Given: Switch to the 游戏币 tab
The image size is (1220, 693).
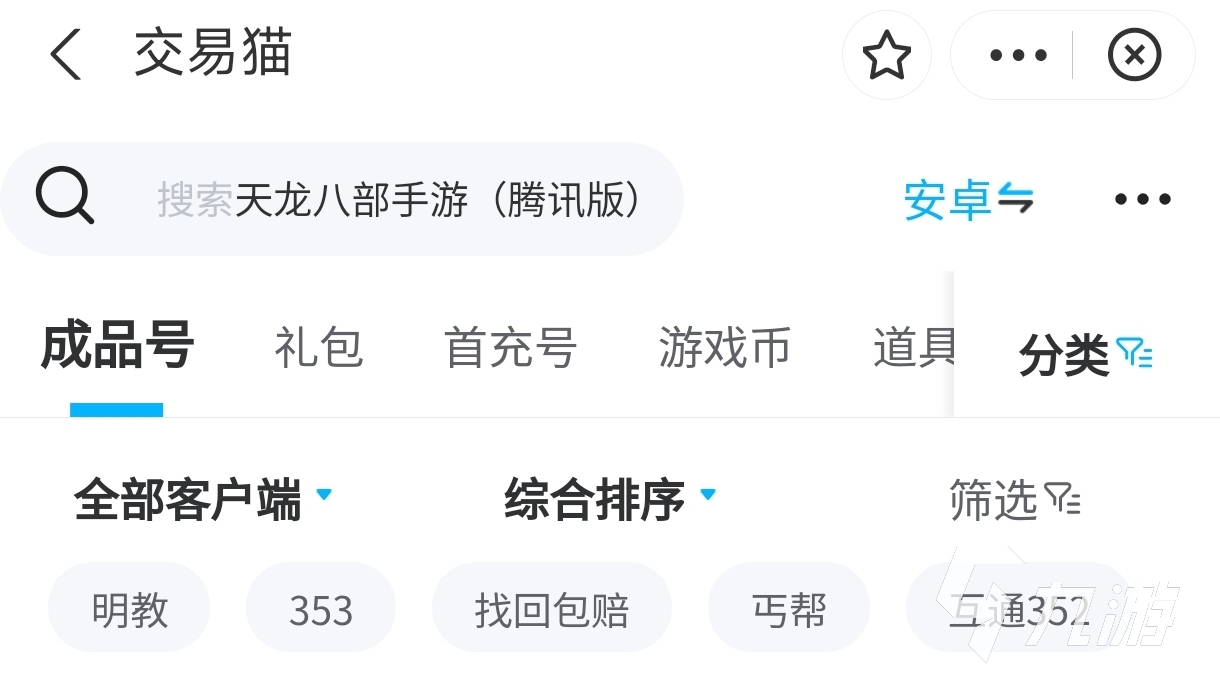Looking at the screenshot, I should (x=724, y=348).
